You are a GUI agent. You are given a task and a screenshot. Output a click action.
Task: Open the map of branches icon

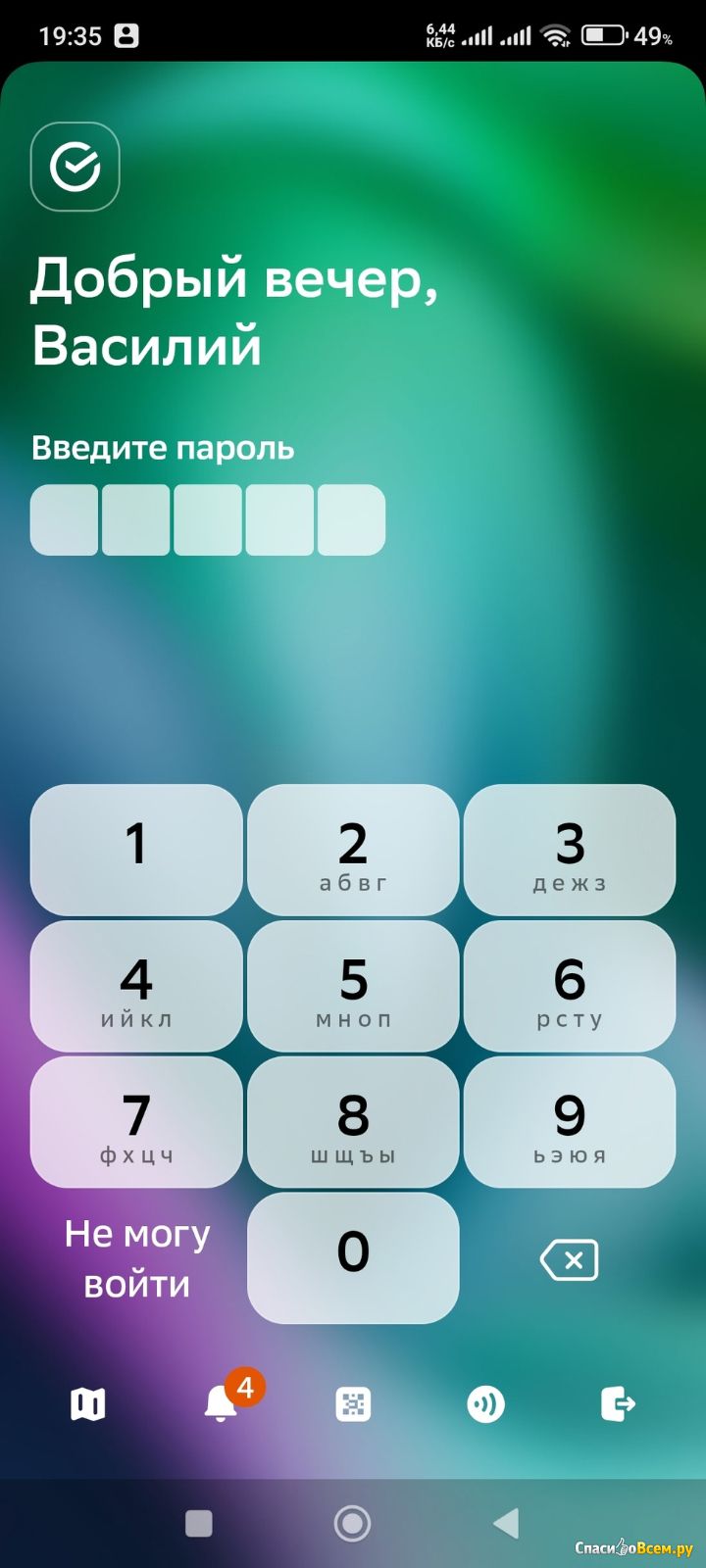click(88, 1404)
